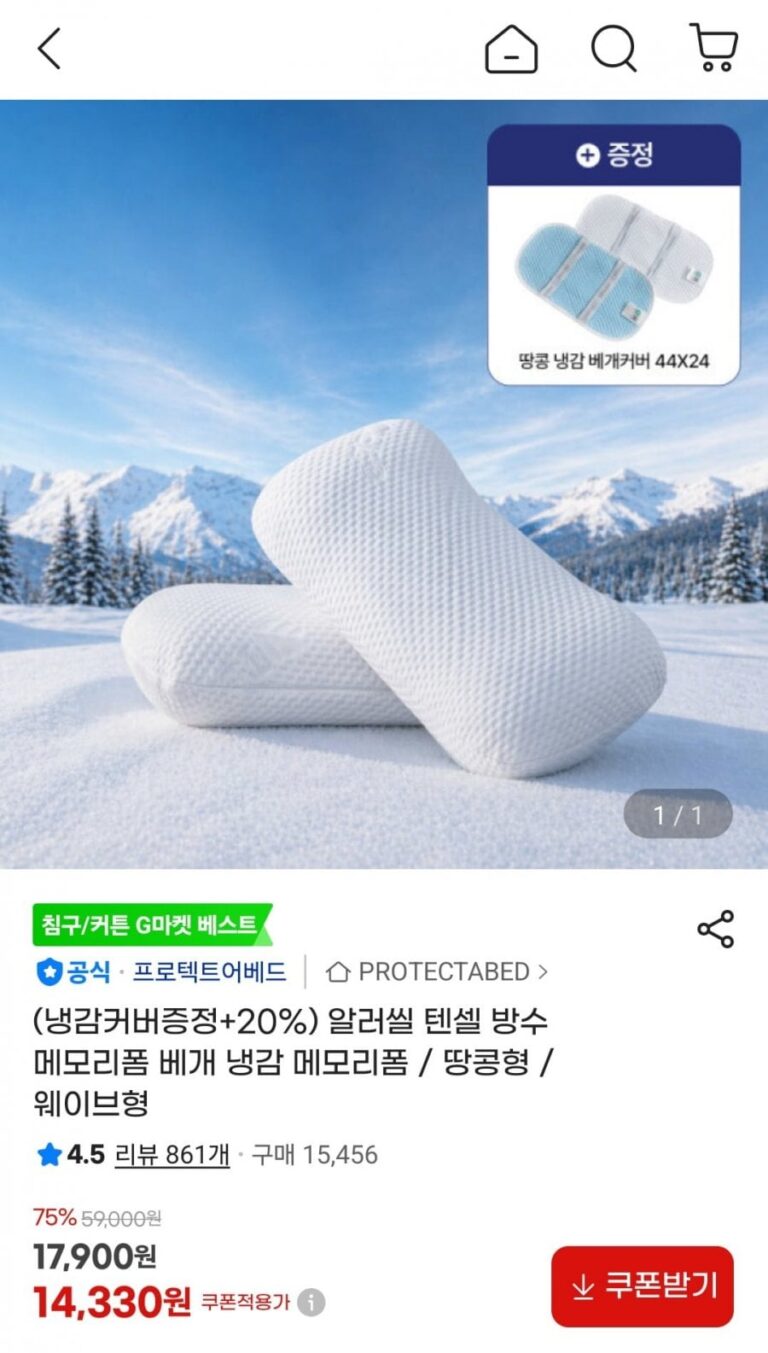The image size is (768, 1353).
Task: View the 리뷰 861개 reviews
Action: (172, 1155)
